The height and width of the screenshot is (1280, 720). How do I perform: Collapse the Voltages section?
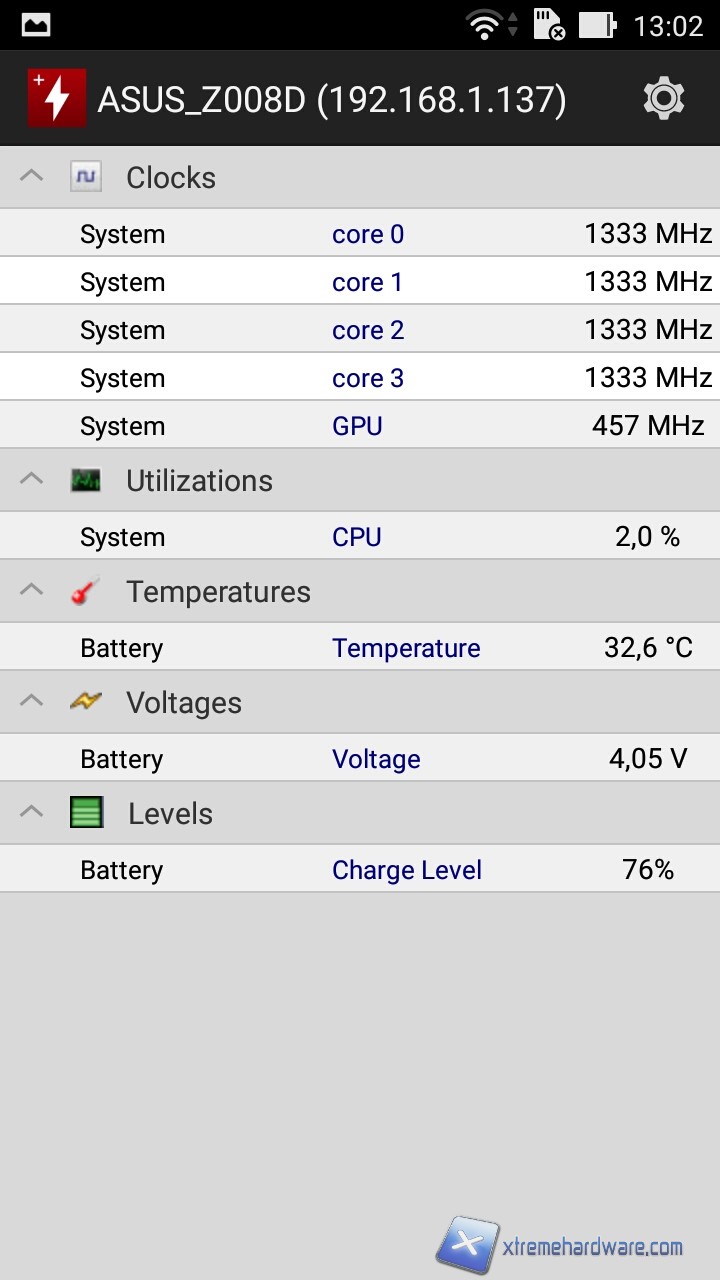(32, 702)
